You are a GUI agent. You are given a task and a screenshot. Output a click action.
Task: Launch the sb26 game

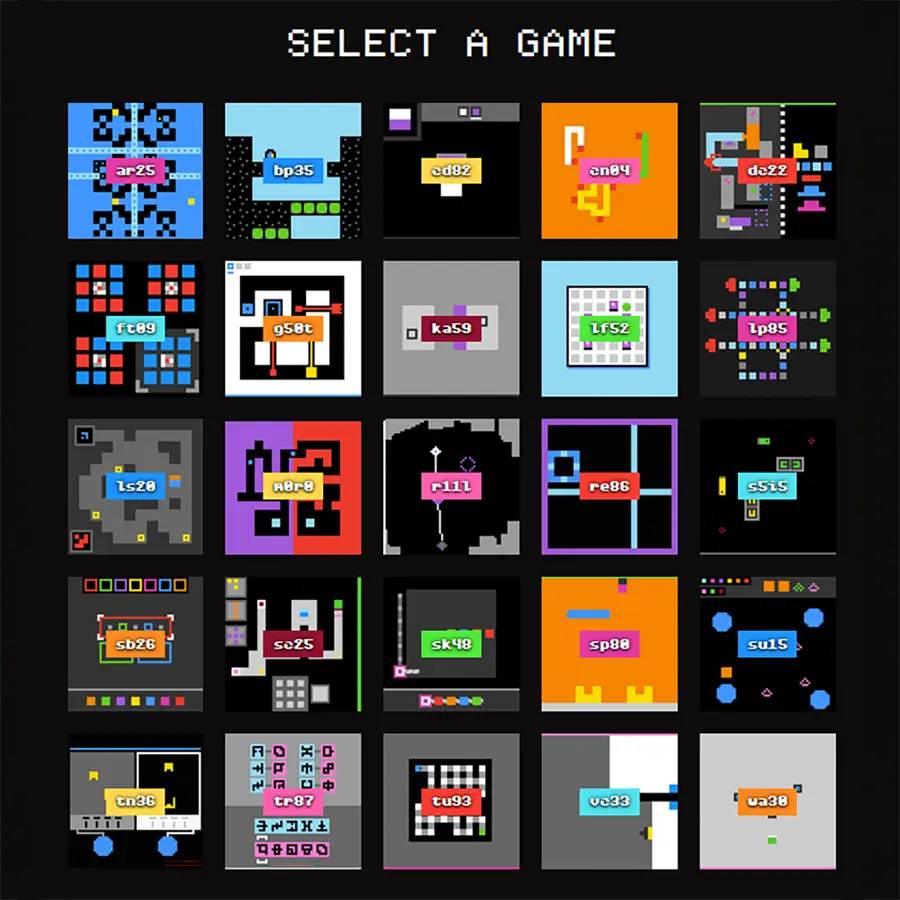[x=135, y=644]
